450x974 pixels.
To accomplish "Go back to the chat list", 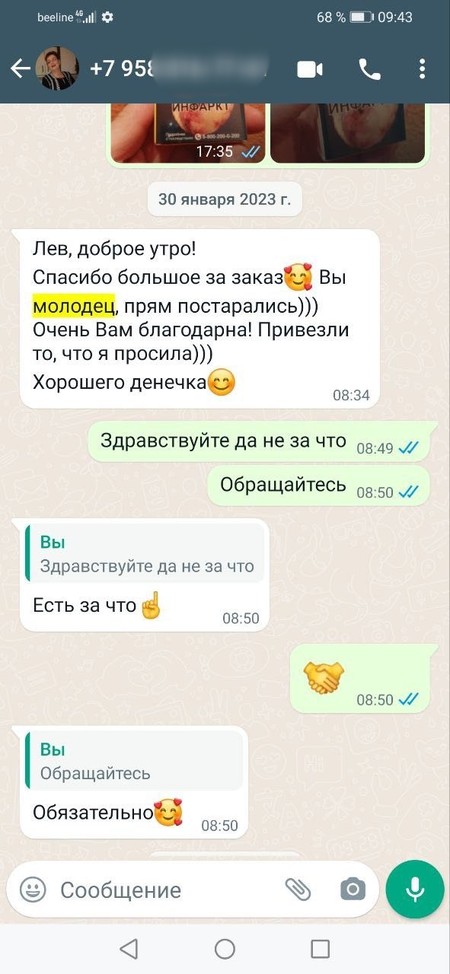I will [20, 69].
